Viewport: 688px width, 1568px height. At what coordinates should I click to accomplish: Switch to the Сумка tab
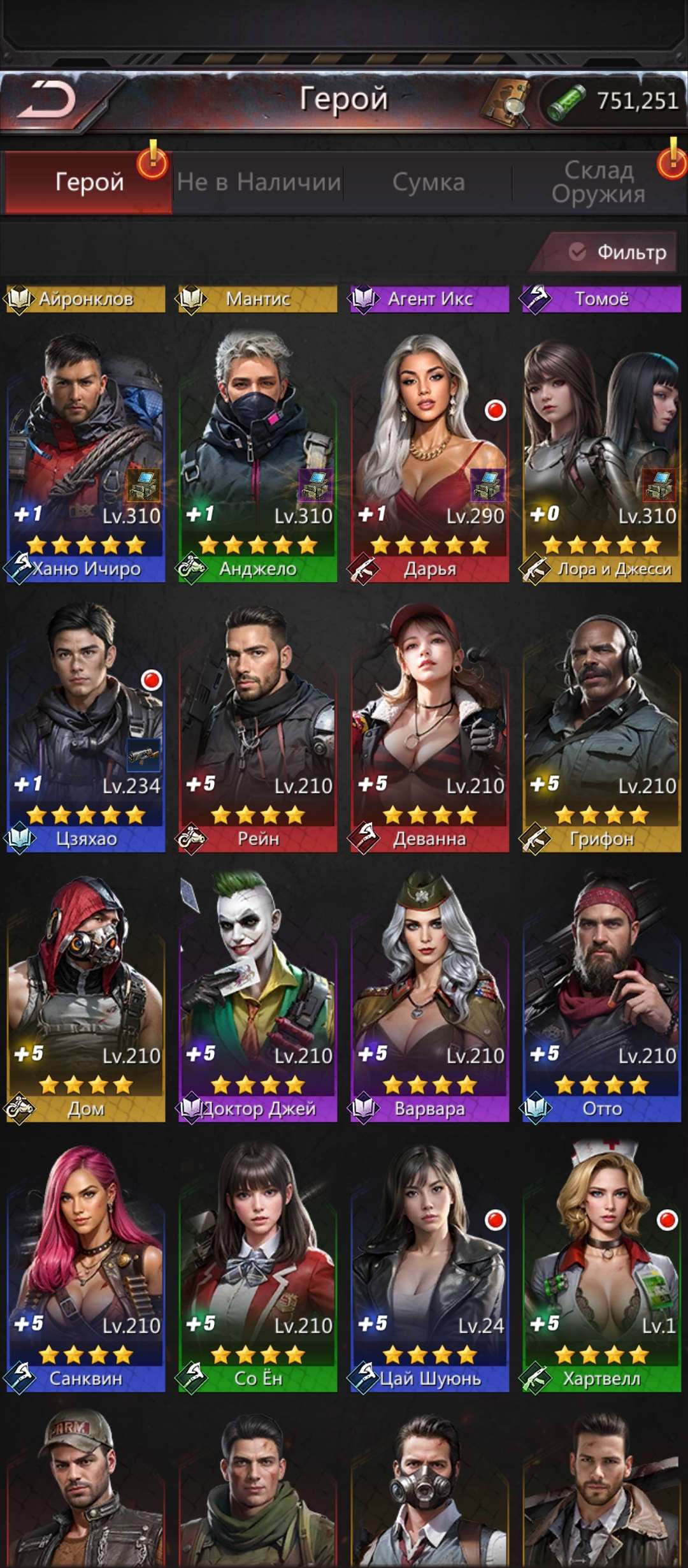(428, 182)
